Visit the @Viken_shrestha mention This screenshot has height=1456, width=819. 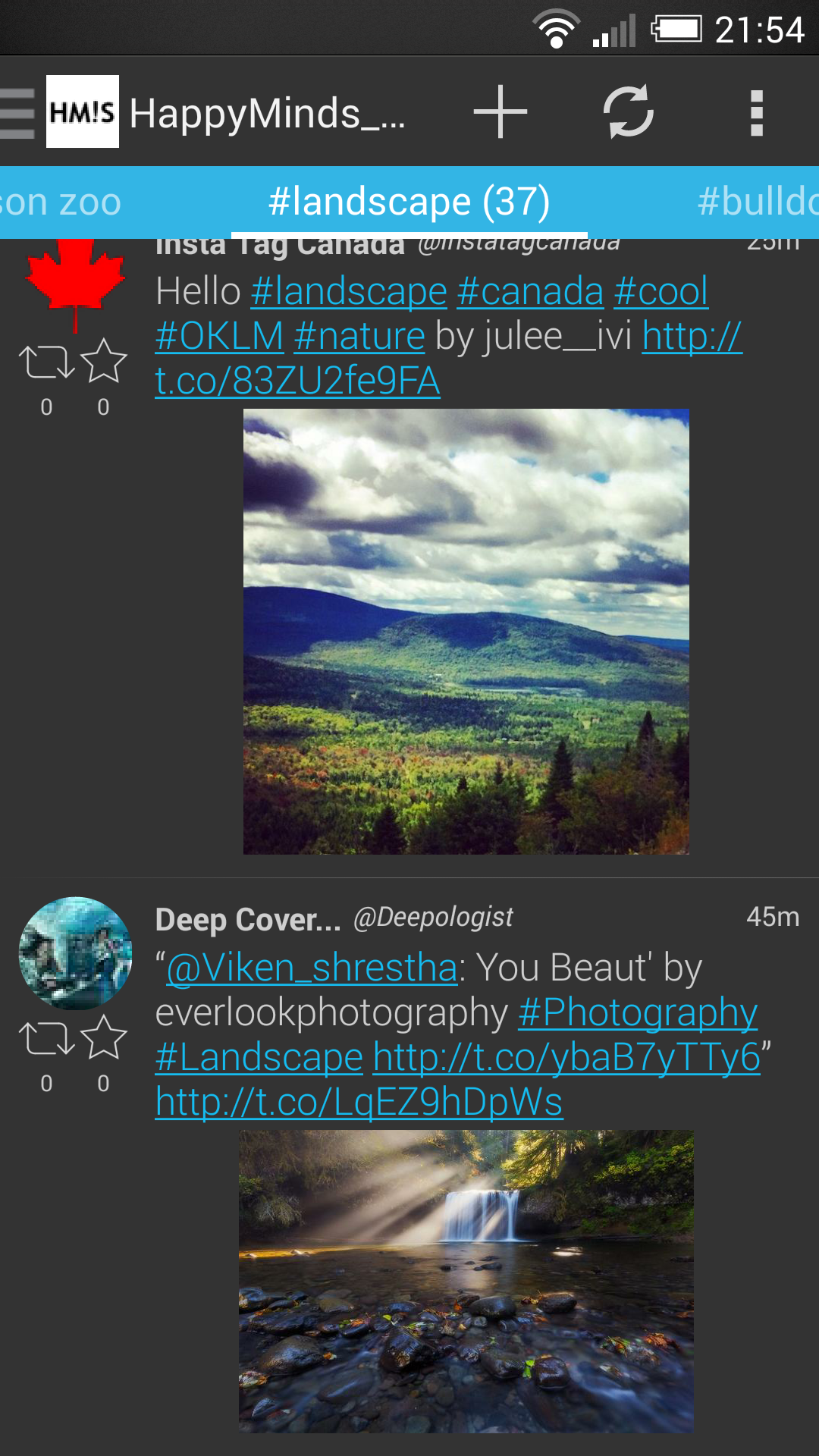coord(311,968)
